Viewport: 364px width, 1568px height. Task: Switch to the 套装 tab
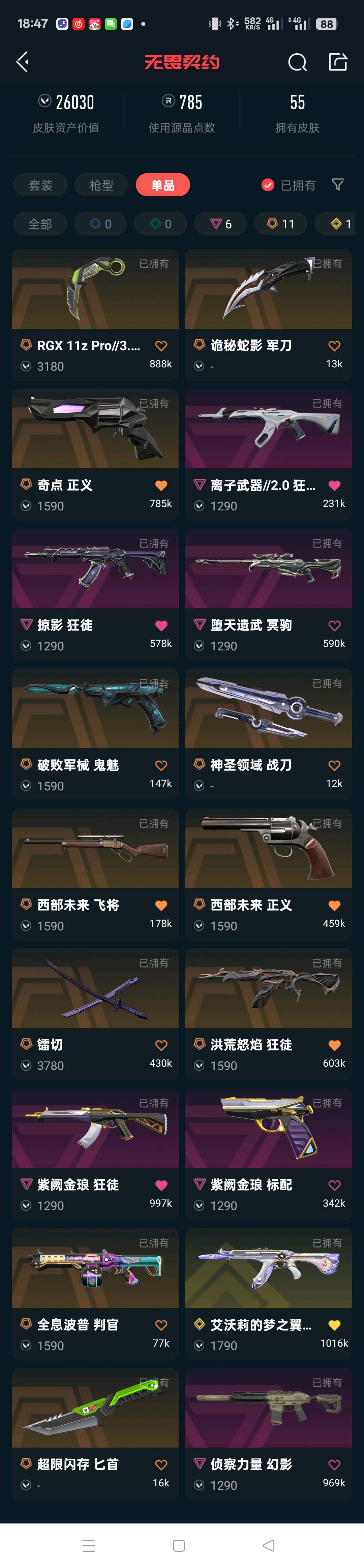[41, 185]
